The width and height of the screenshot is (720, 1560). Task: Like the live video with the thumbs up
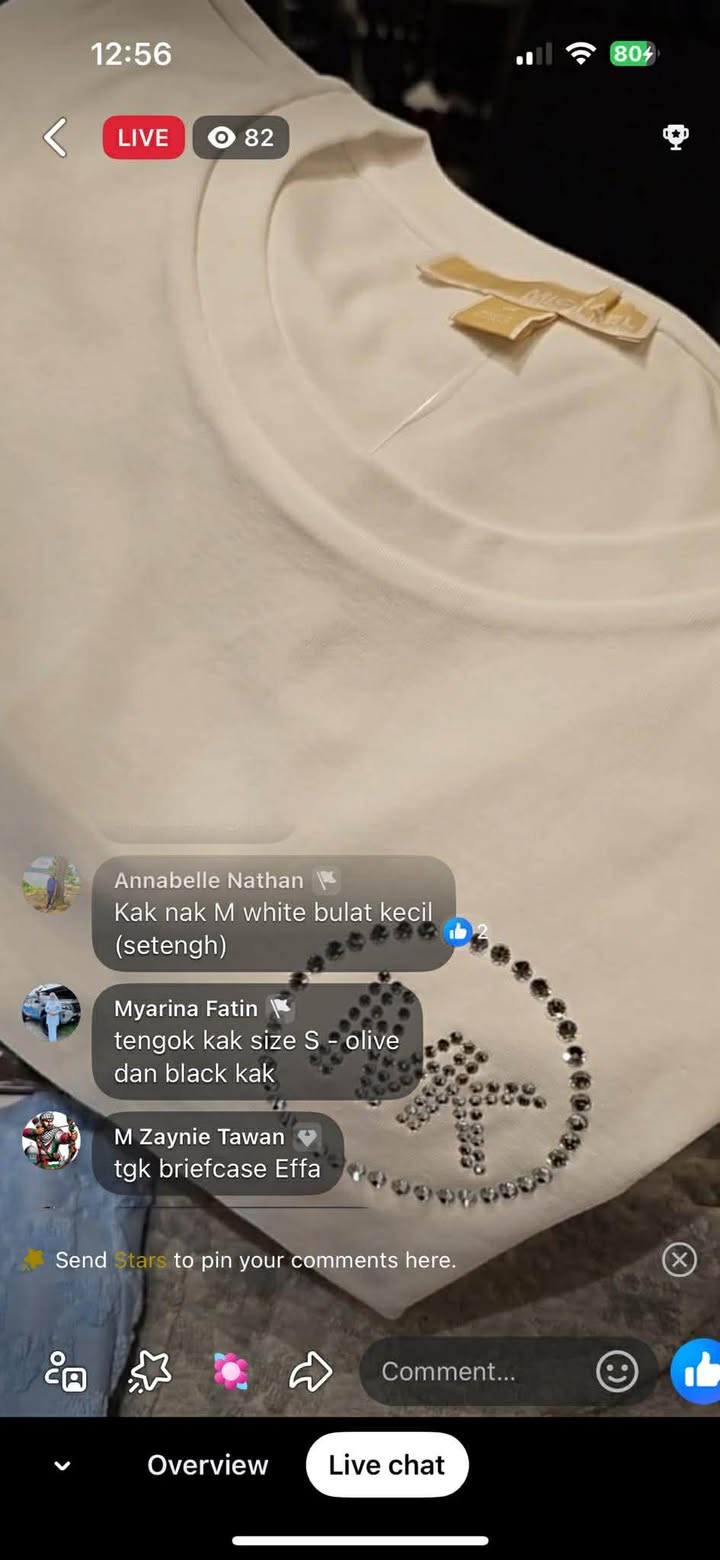point(698,1371)
